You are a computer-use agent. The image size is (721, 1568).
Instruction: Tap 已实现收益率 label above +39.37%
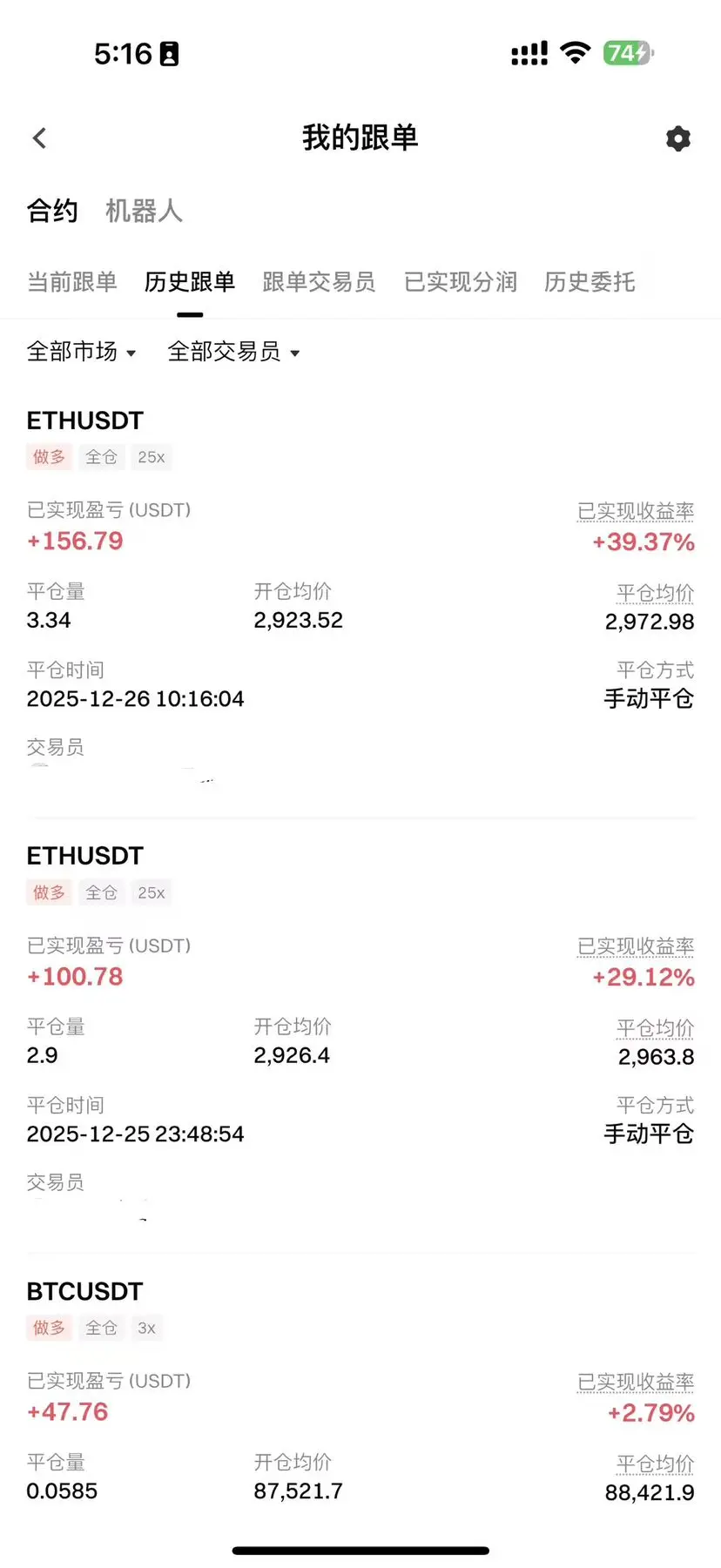point(636,511)
